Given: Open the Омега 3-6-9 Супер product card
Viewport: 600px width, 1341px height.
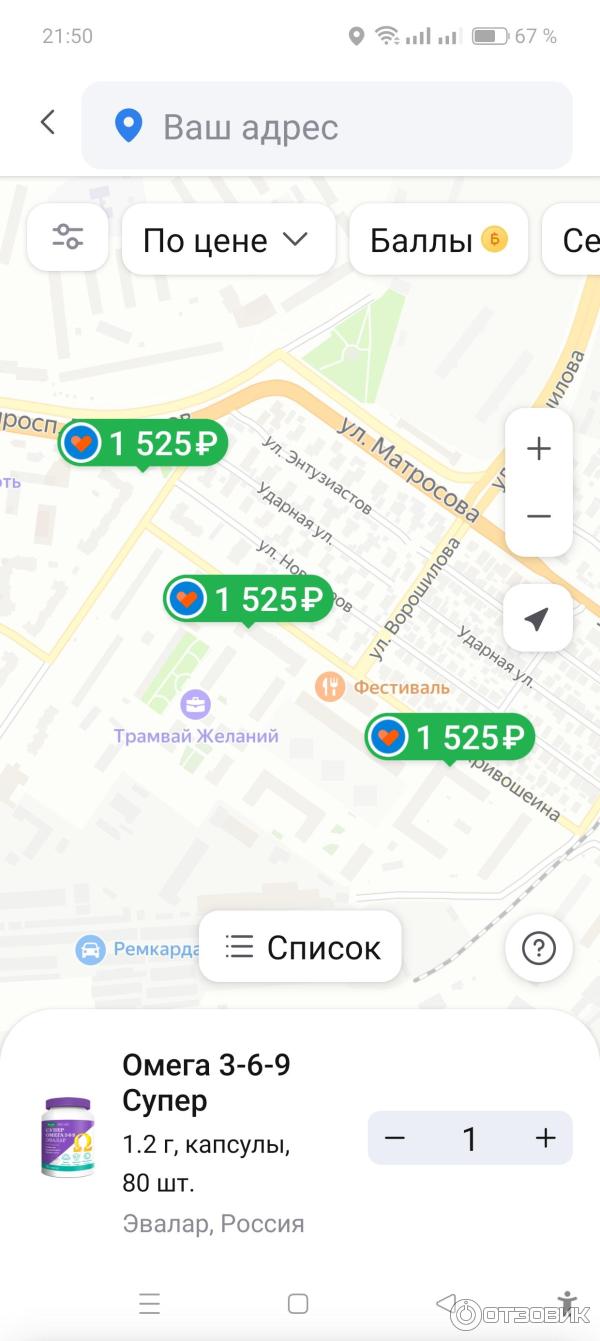Looking at the screenshot, I should pos(206,1082).
